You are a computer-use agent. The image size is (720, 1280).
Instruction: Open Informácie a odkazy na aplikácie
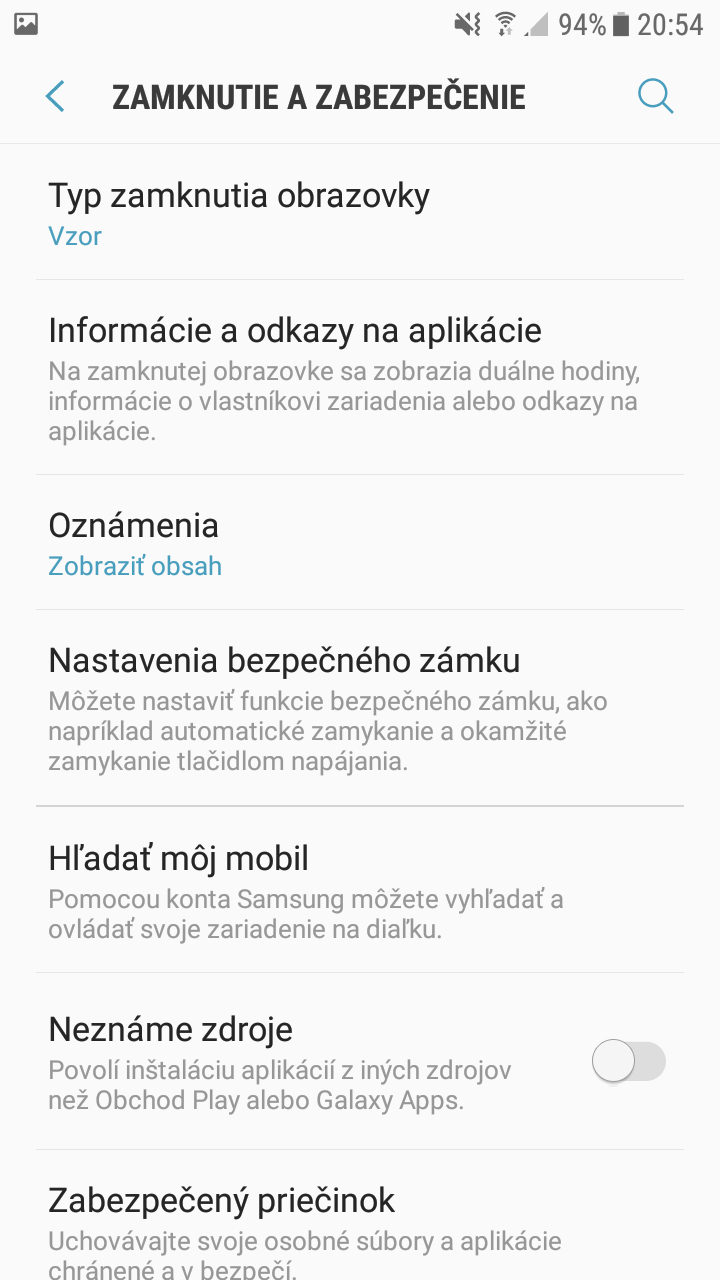click(x=360, y=377)
